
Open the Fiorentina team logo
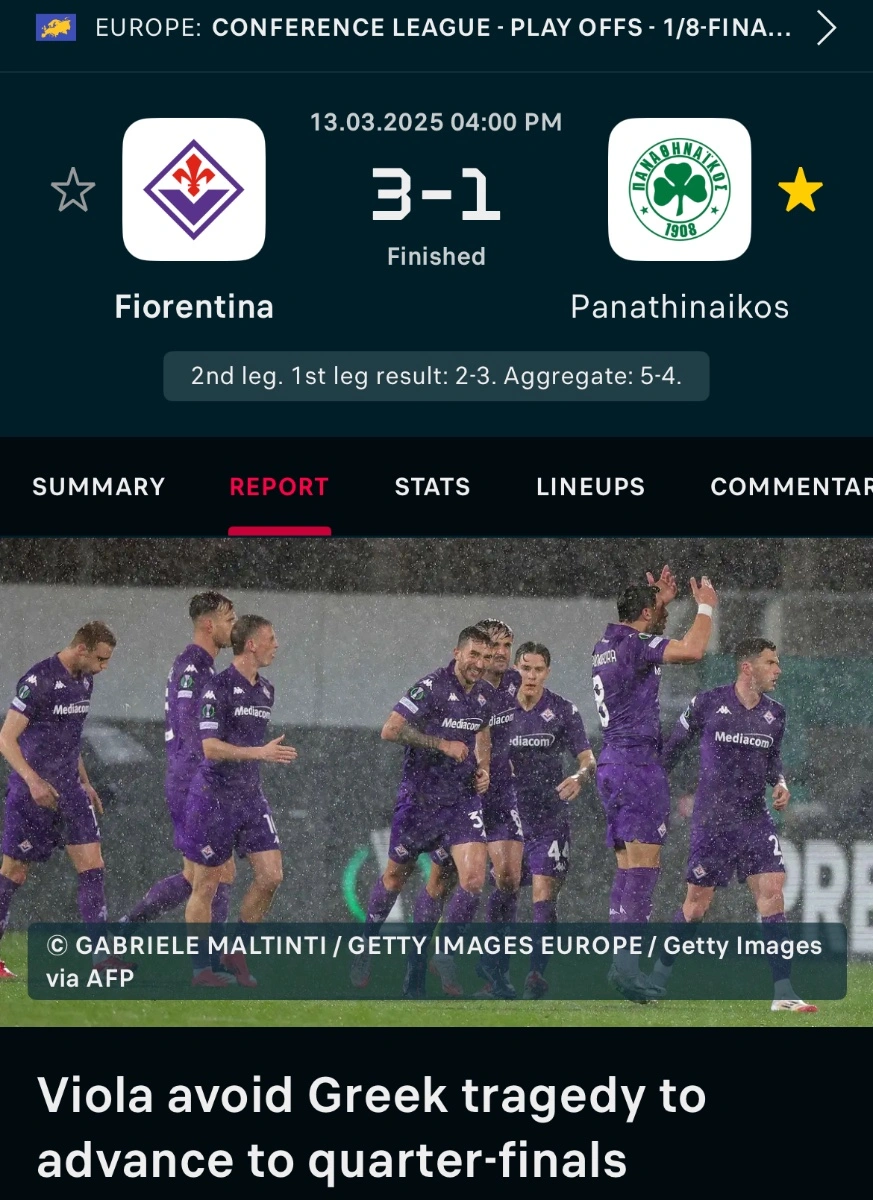click(x=194, y=190)
